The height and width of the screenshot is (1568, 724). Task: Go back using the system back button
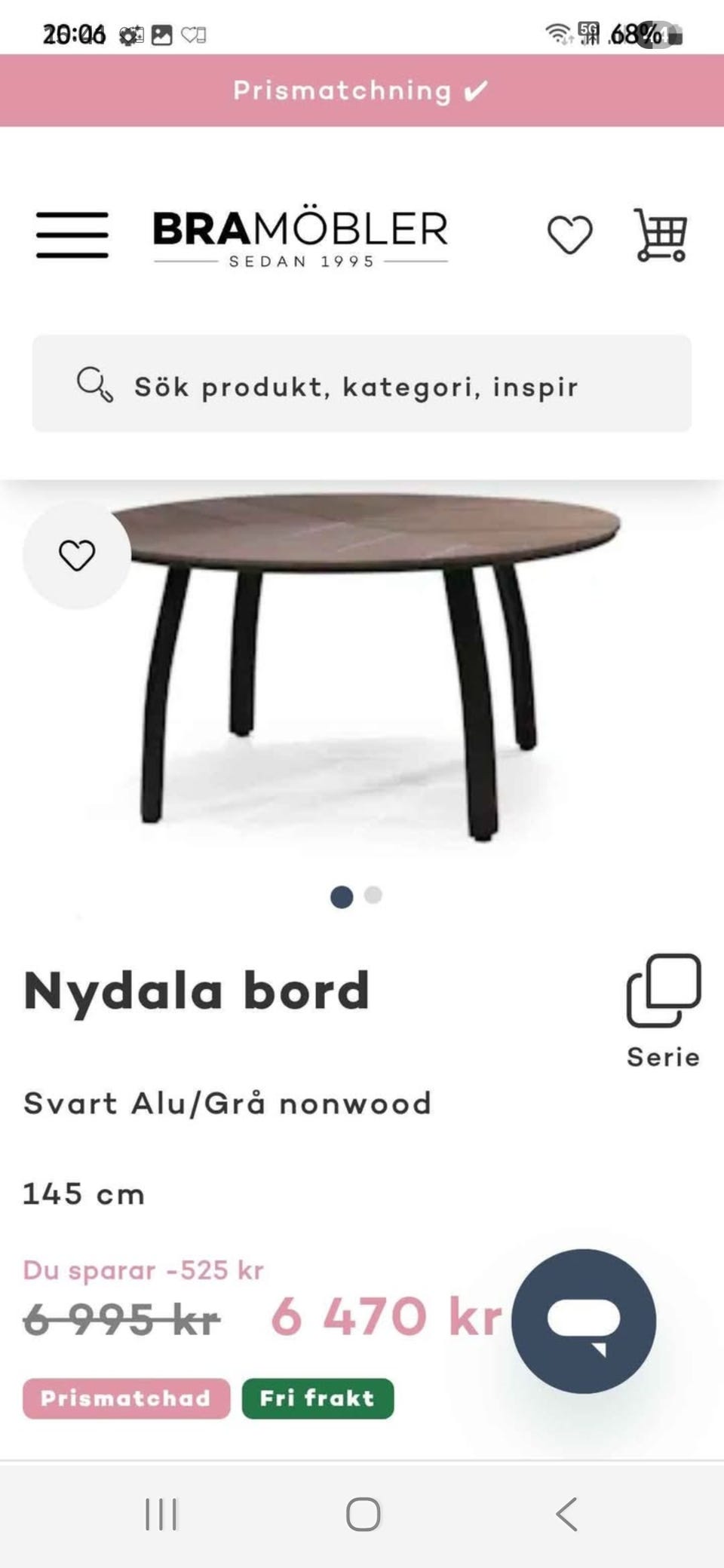point(566,1513)
